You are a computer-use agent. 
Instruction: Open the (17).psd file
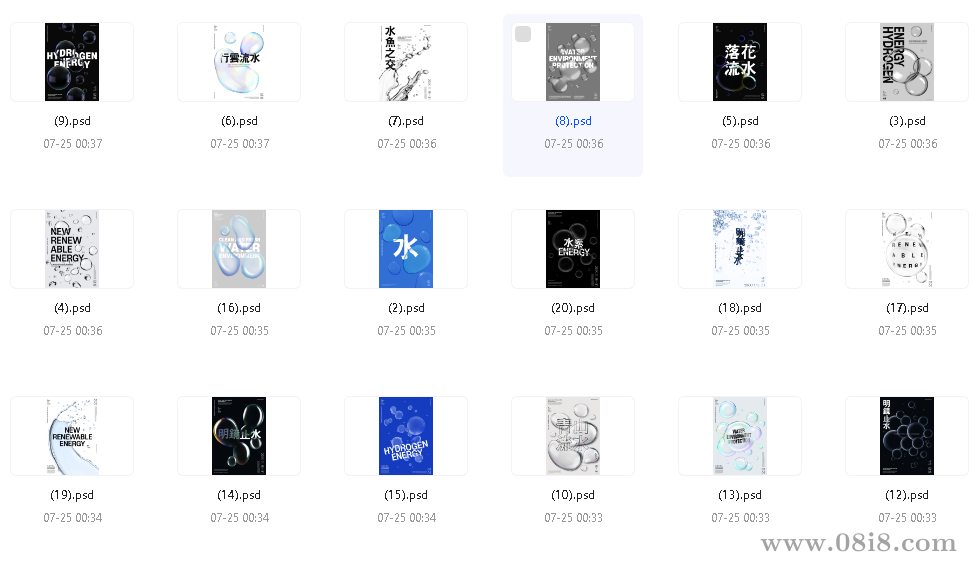pyautogui.click(x=907, y=249)
